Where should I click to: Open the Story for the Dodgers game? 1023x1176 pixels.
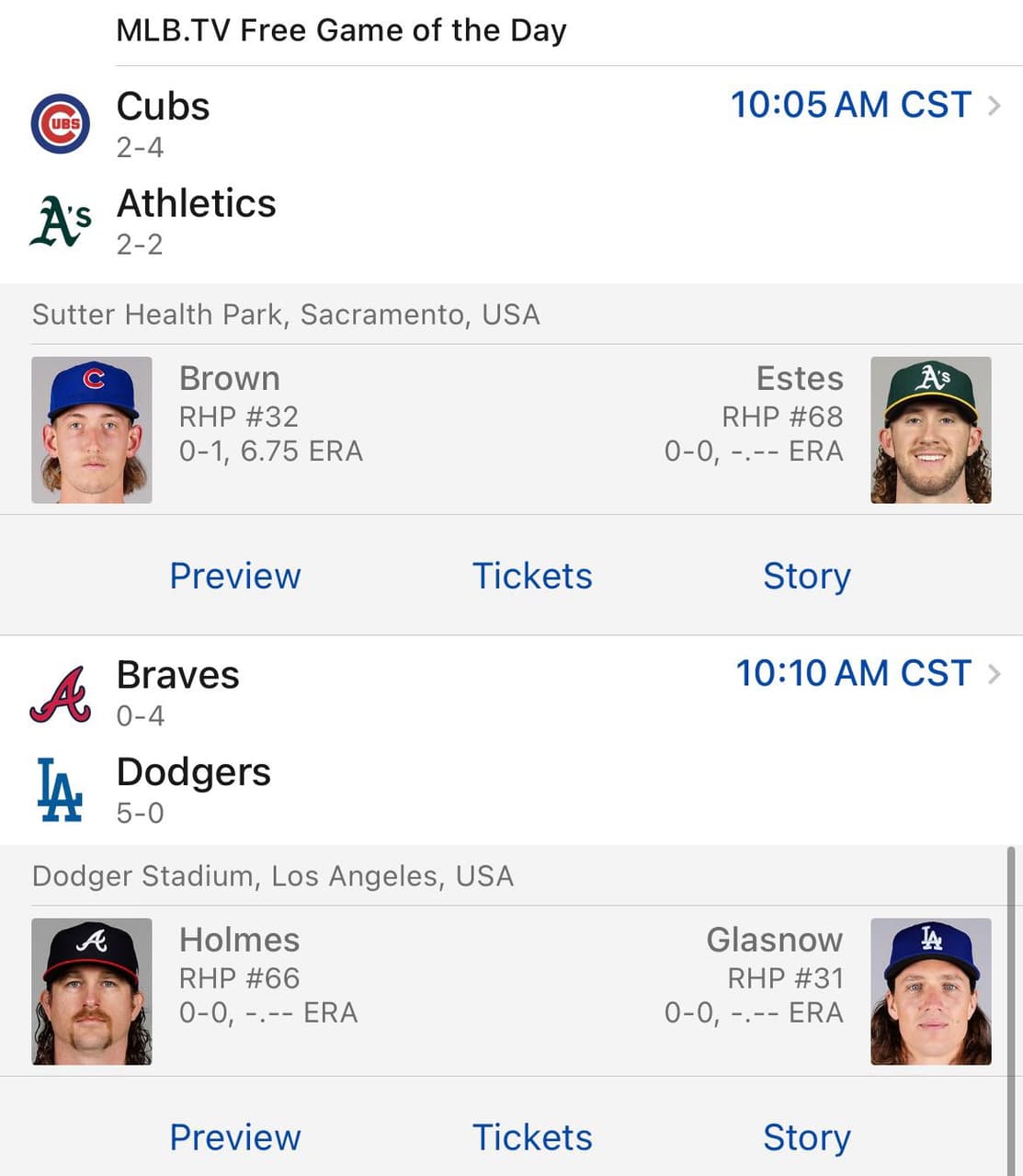pyautogui.click(x=806, y=1136)
